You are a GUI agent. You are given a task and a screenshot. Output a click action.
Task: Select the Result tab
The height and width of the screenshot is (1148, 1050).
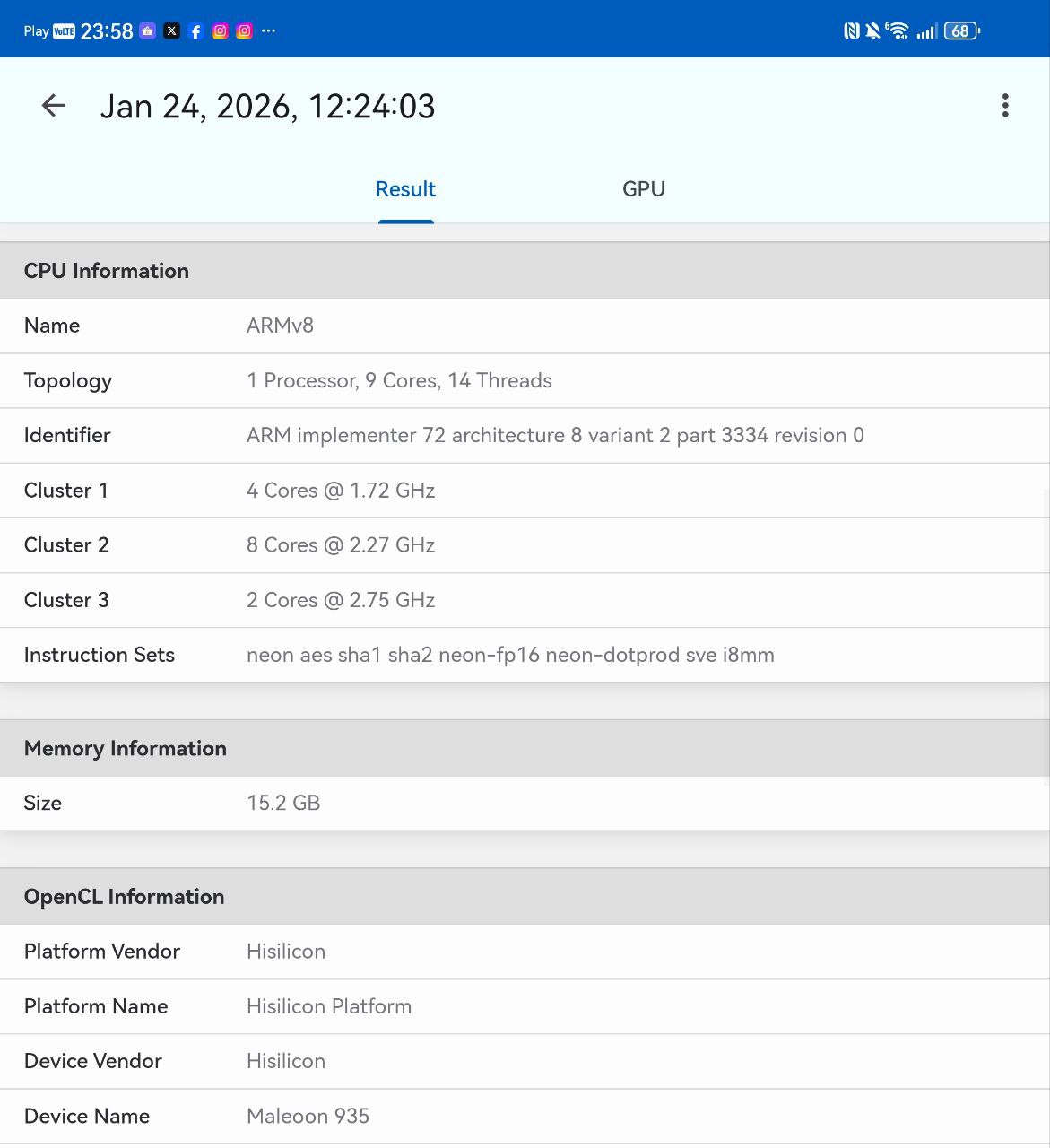point(405,189)
